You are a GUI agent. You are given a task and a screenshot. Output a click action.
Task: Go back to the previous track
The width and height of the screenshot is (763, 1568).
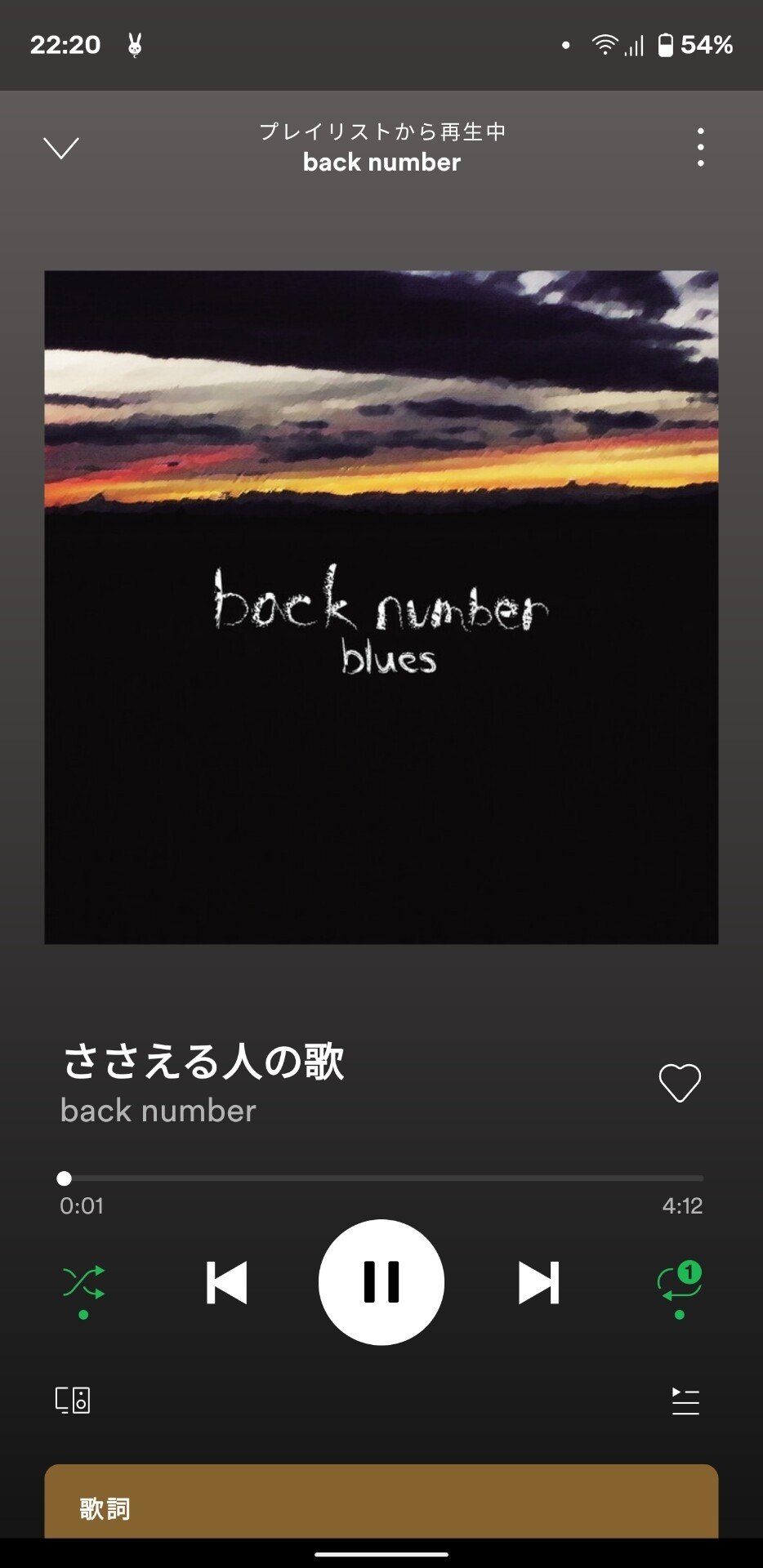pos(226,1282)
